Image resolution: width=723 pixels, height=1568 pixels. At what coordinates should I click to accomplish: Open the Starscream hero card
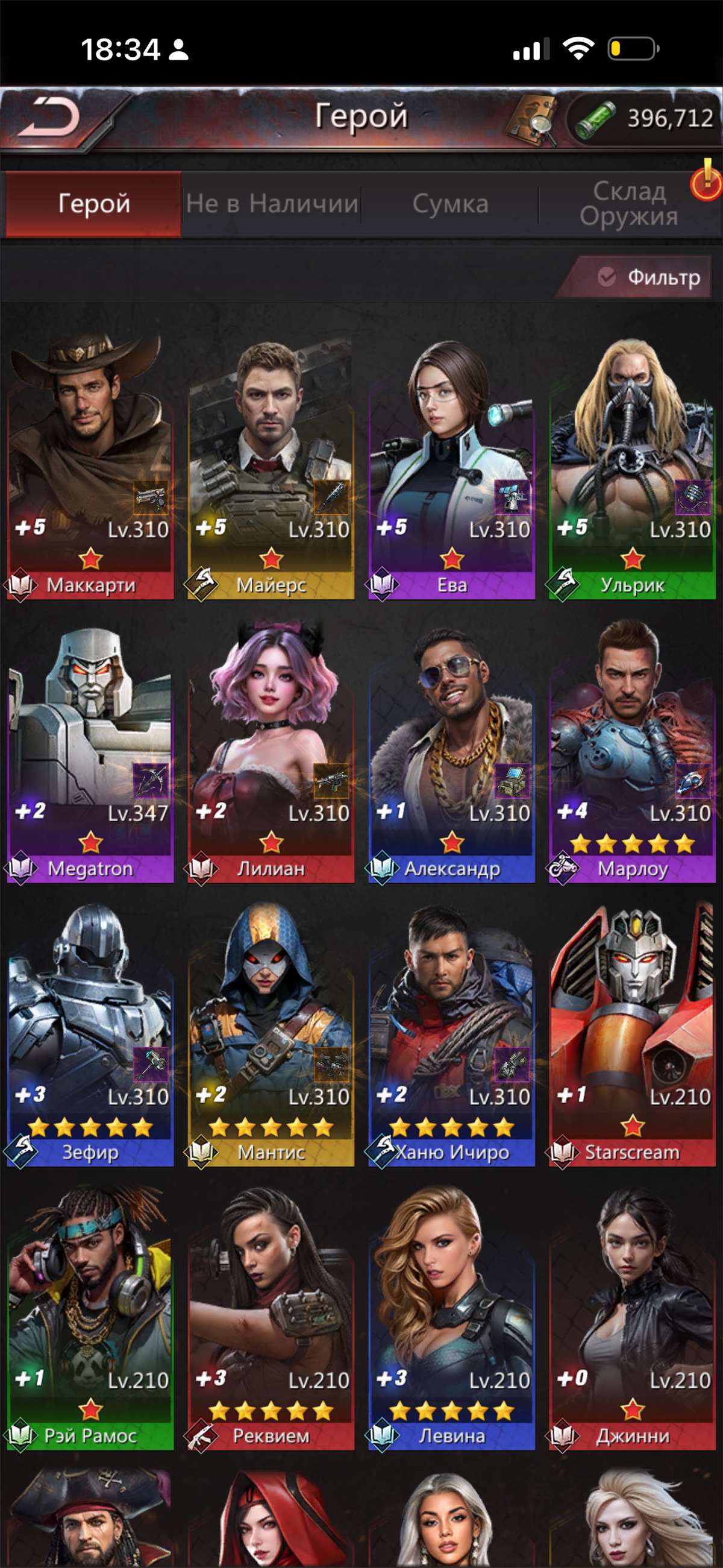point(631,1034)
